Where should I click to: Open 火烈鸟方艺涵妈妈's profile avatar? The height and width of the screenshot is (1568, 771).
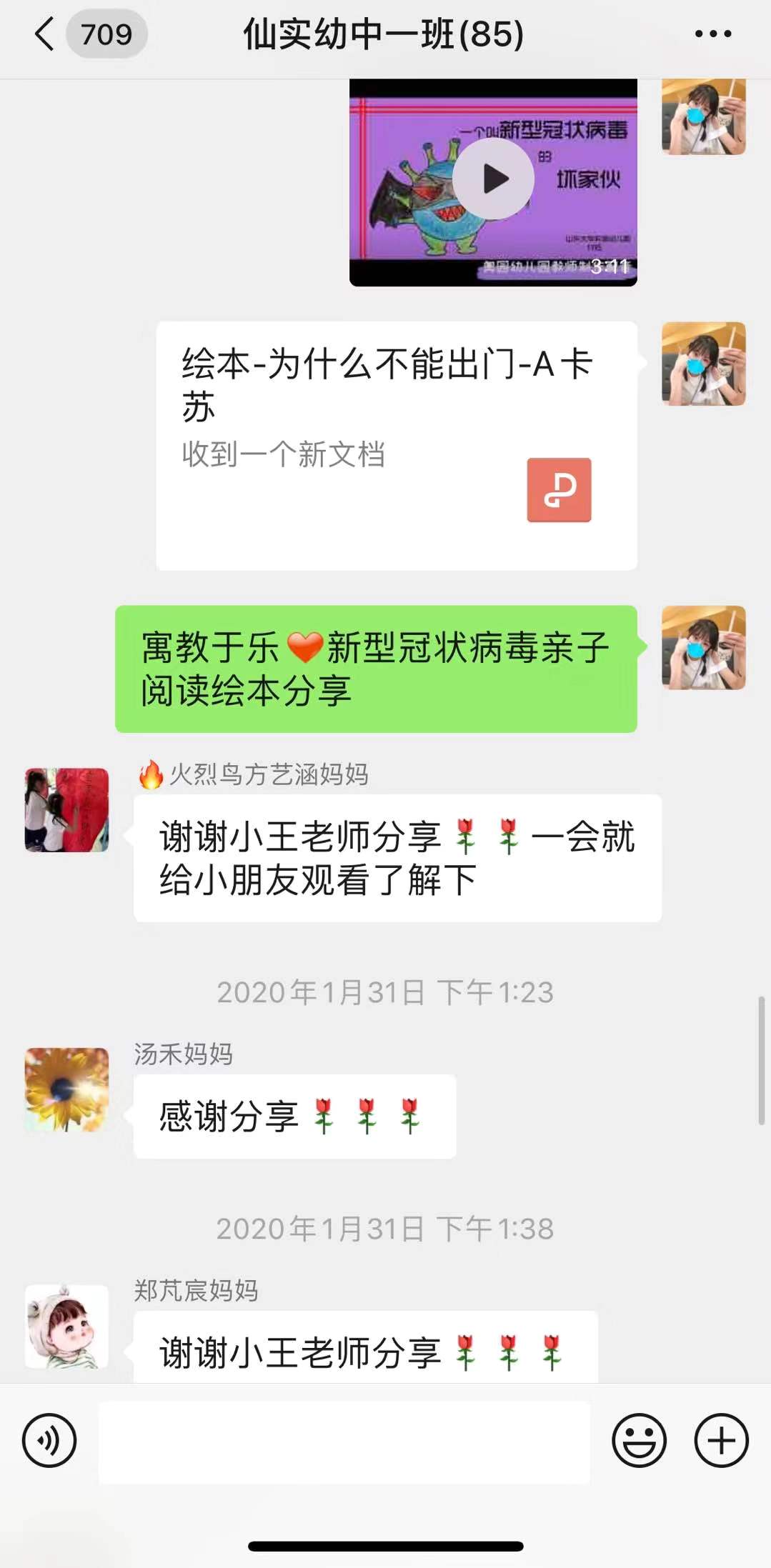click(x=66, y=809)
